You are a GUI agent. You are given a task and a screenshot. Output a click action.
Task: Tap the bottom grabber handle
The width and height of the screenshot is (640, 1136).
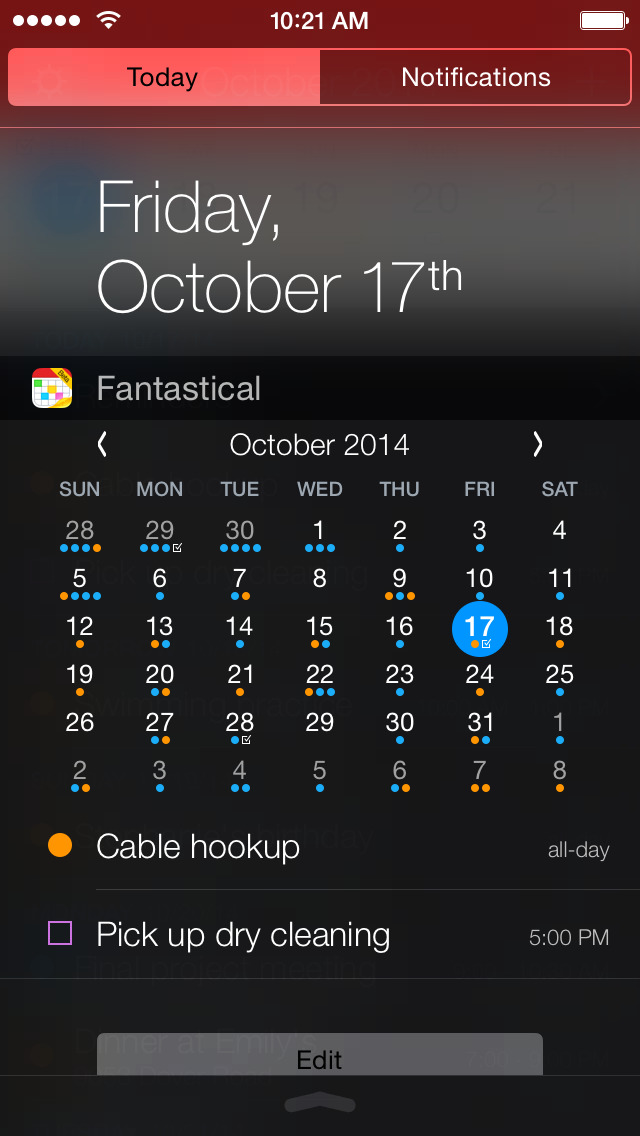(320, 1104)
